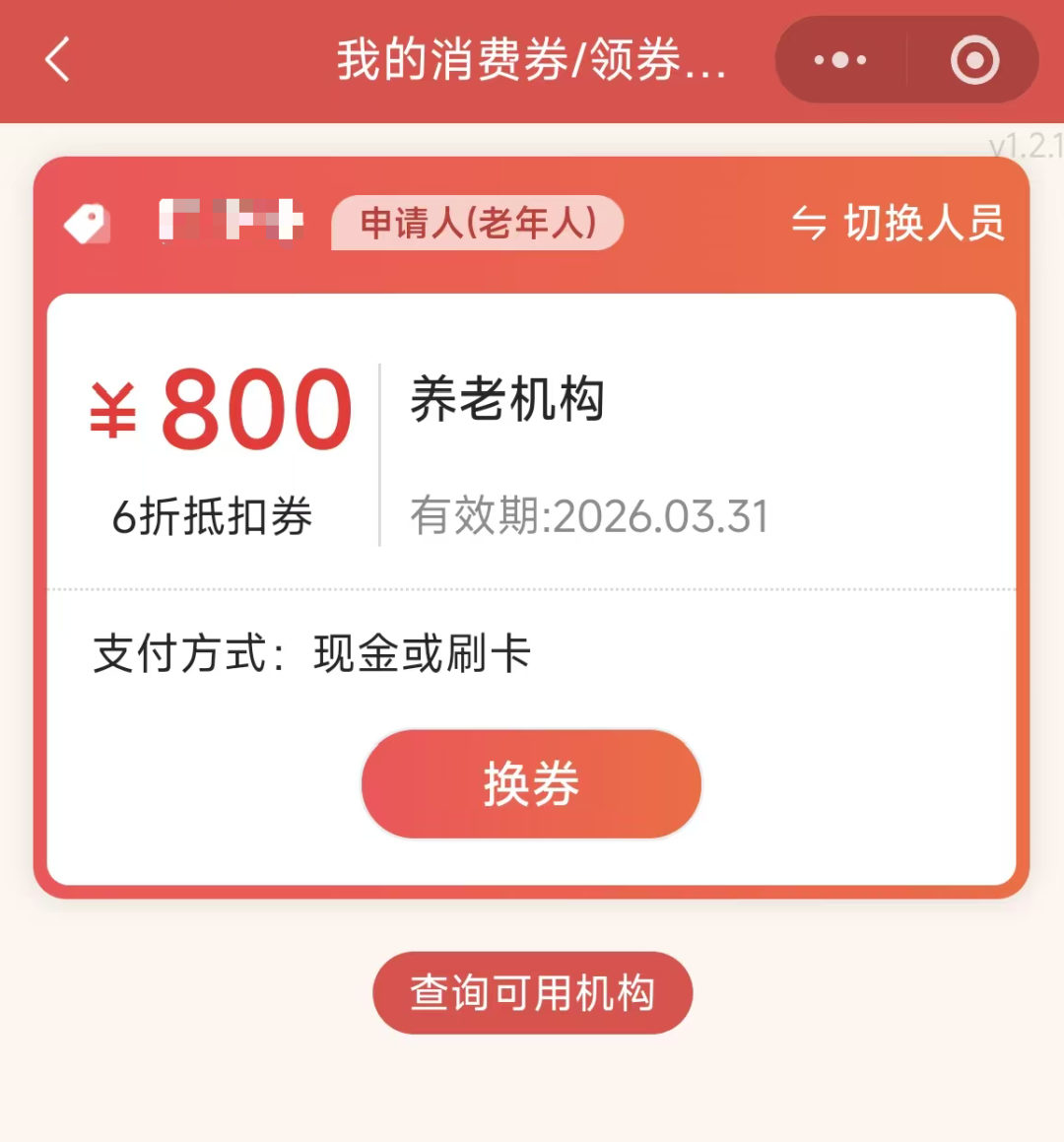
Task: Tap the 换券 button
Action: tap(531, 784)
